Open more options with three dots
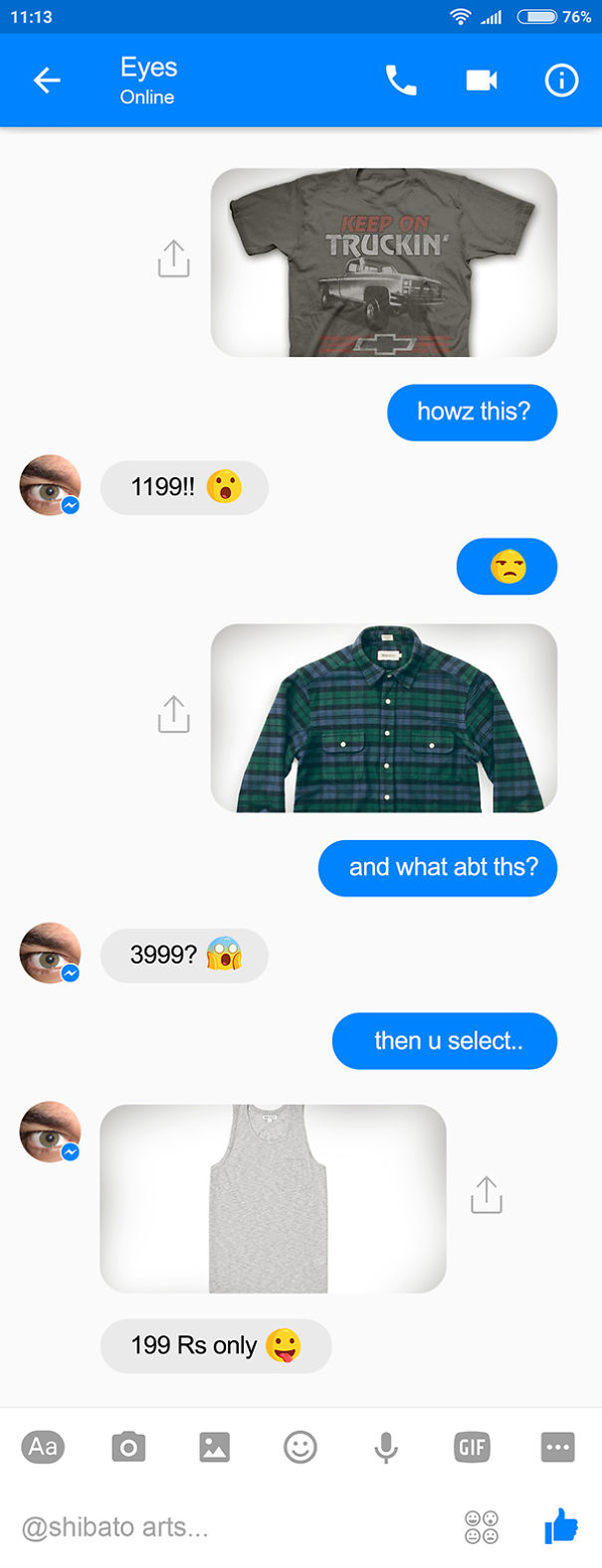Image resolution: width=602 pixels, height=1568 pixels. [x=557, y=1447]
